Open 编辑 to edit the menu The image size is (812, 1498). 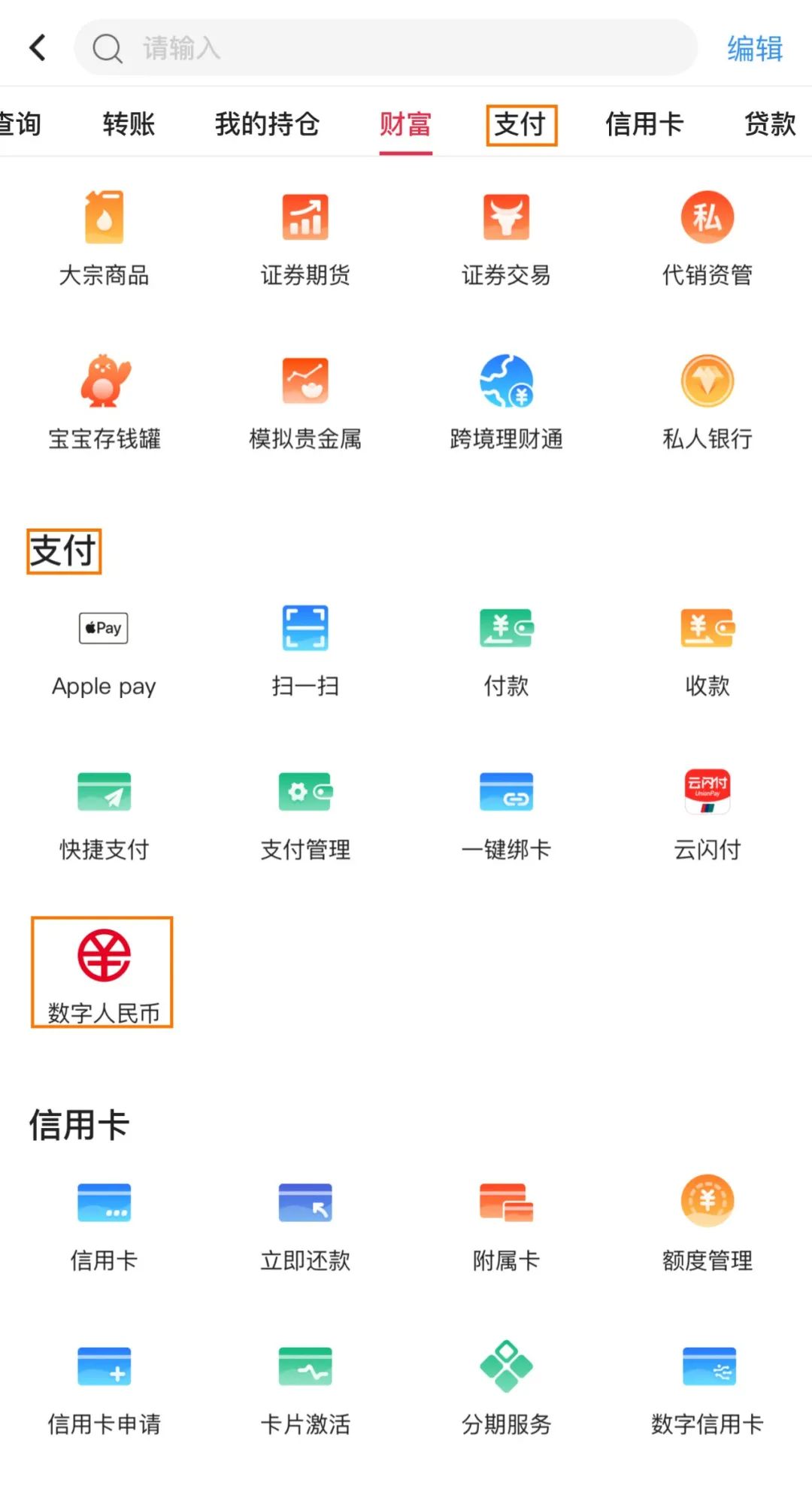click(x=754, y=49)
